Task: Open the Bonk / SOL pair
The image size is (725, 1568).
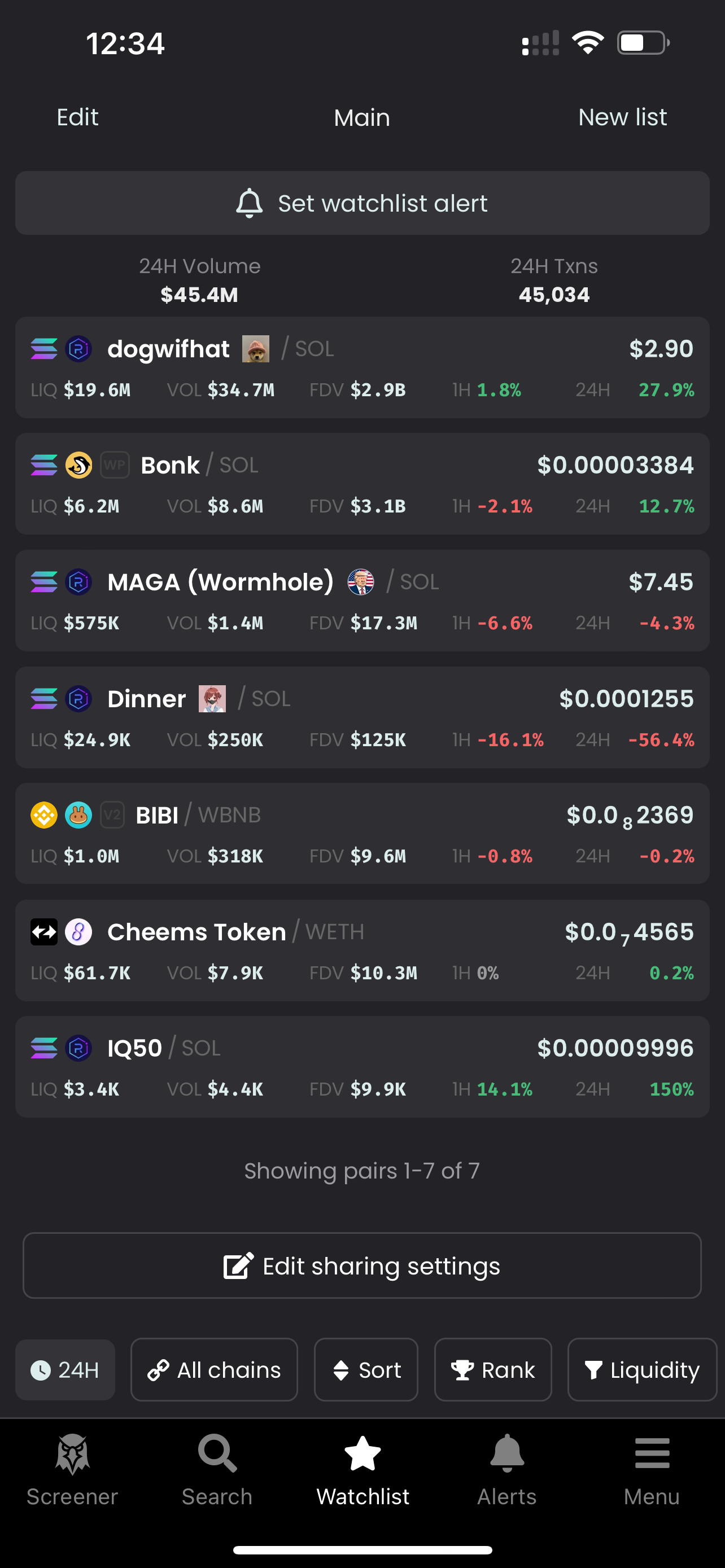Action: click(362, 484)
